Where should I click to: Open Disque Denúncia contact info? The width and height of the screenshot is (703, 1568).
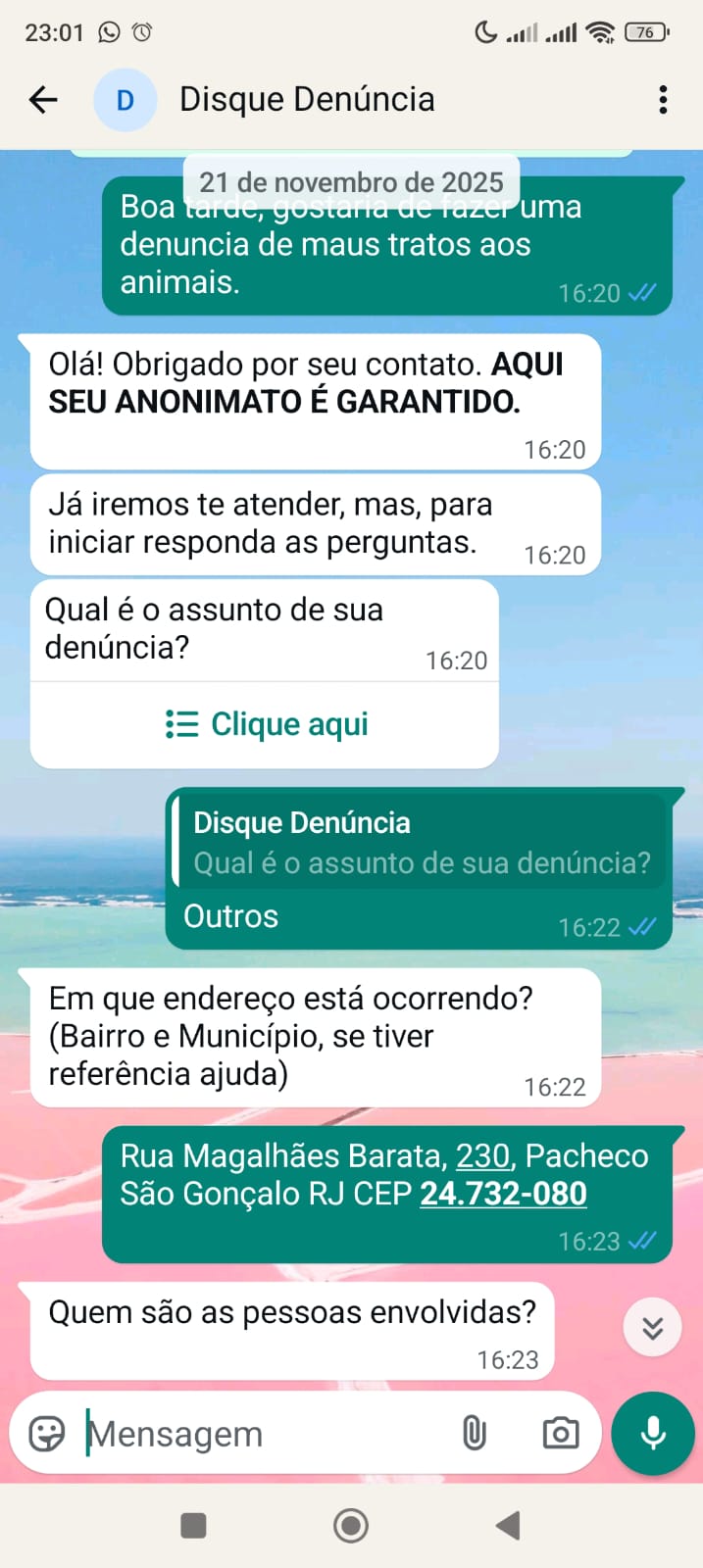(x=306, y=99)
